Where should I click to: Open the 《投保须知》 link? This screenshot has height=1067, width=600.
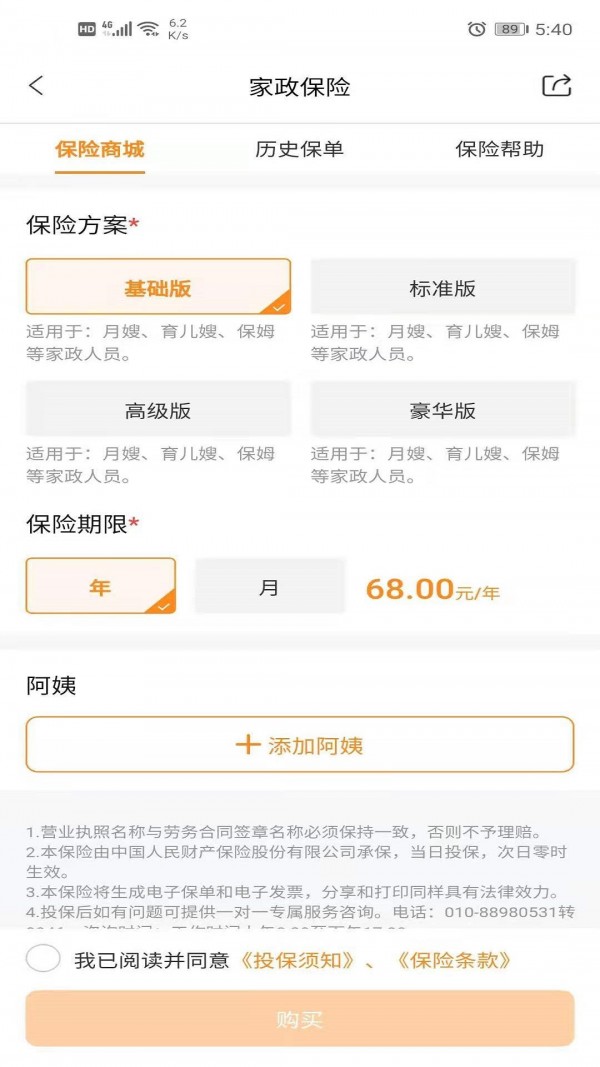click(300, 961)
